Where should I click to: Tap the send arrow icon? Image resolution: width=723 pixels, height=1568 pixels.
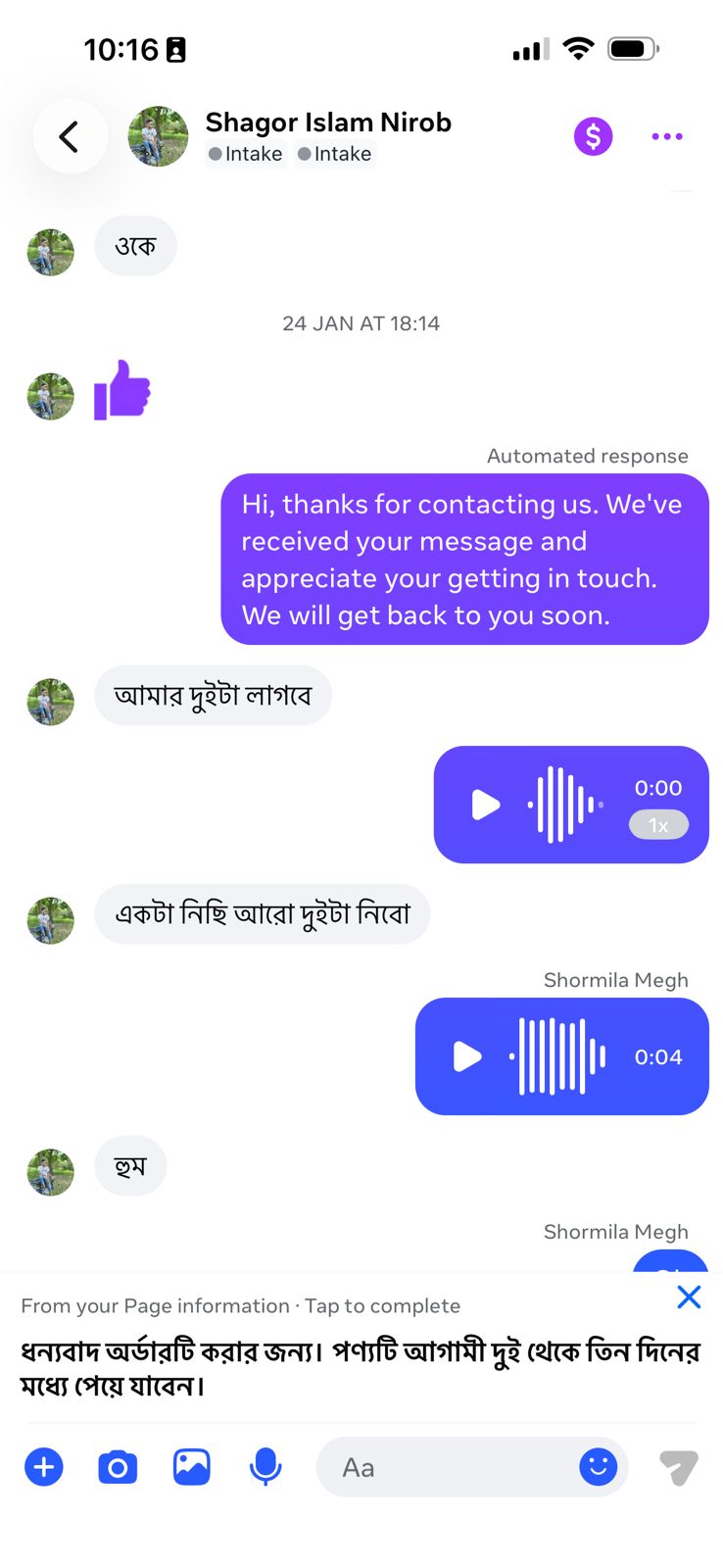pyautogui.click(x=678, y=1467)
